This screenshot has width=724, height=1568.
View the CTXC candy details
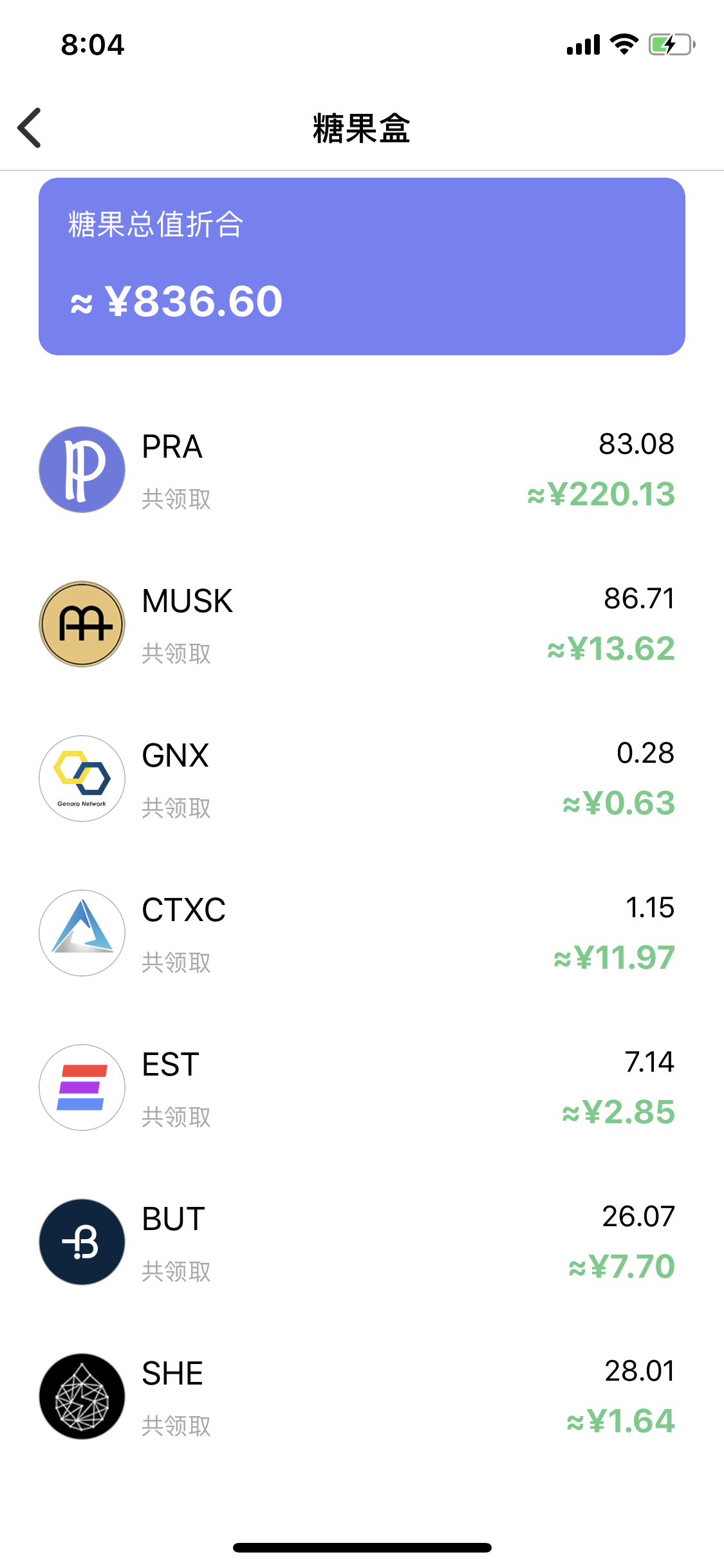pos(362,933)
